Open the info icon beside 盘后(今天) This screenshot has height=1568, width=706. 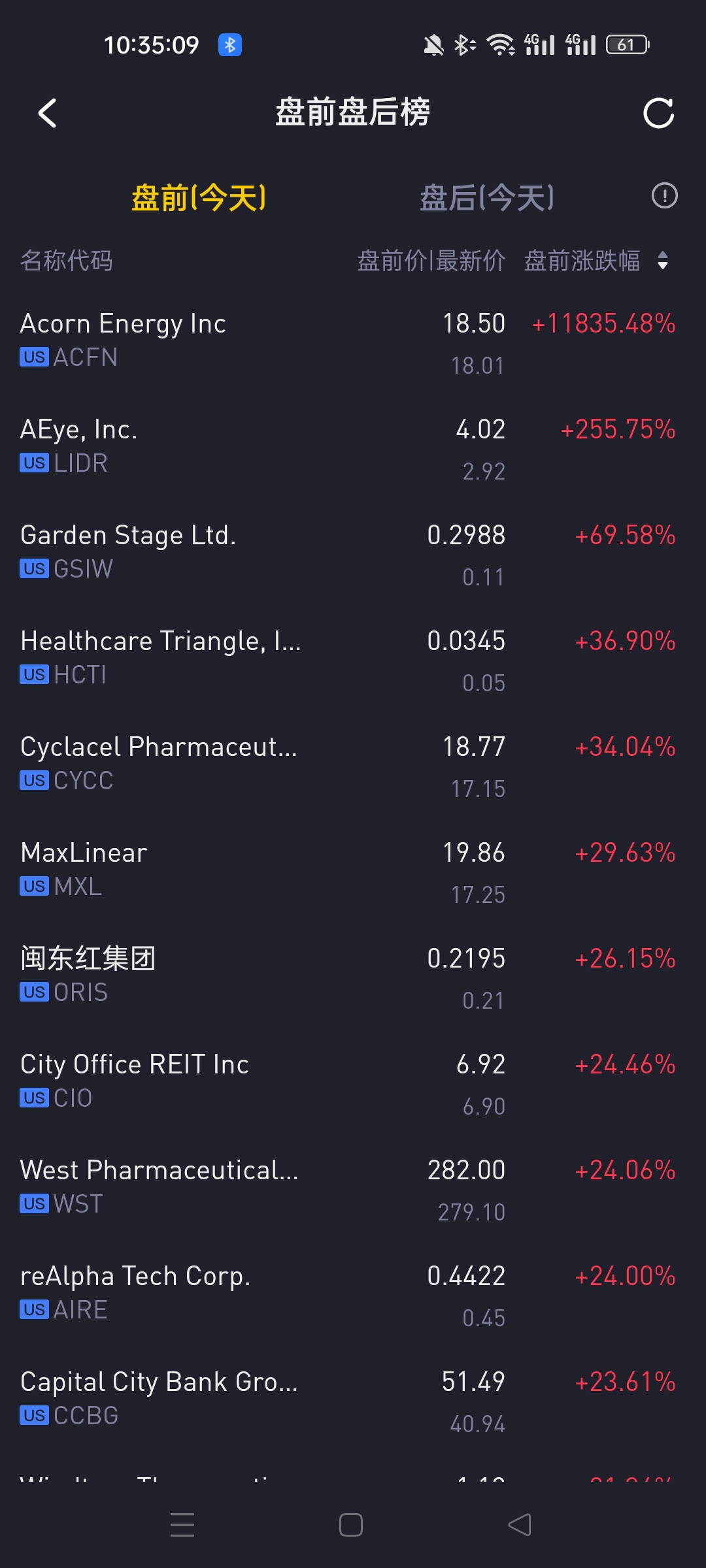click(x=665, y=196)
